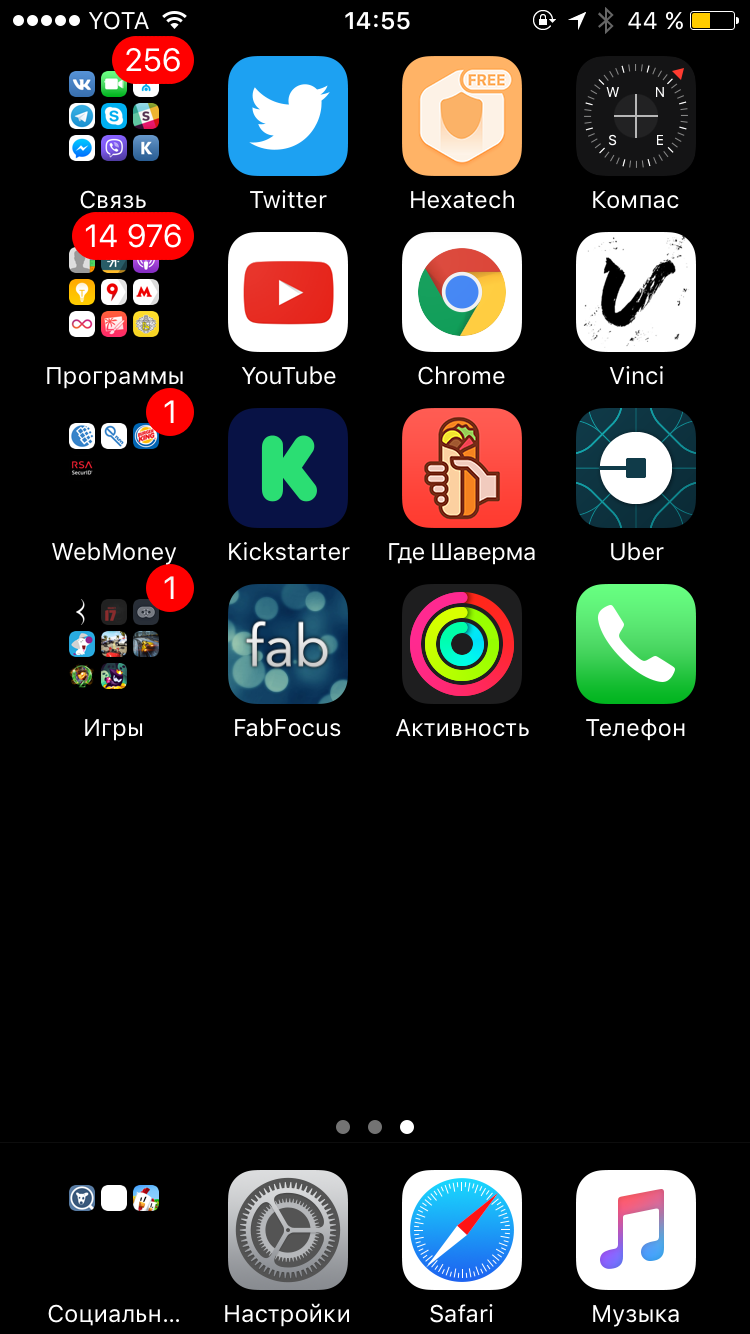
Task: Open Настройки from the dock
Action: (288, 1230)
